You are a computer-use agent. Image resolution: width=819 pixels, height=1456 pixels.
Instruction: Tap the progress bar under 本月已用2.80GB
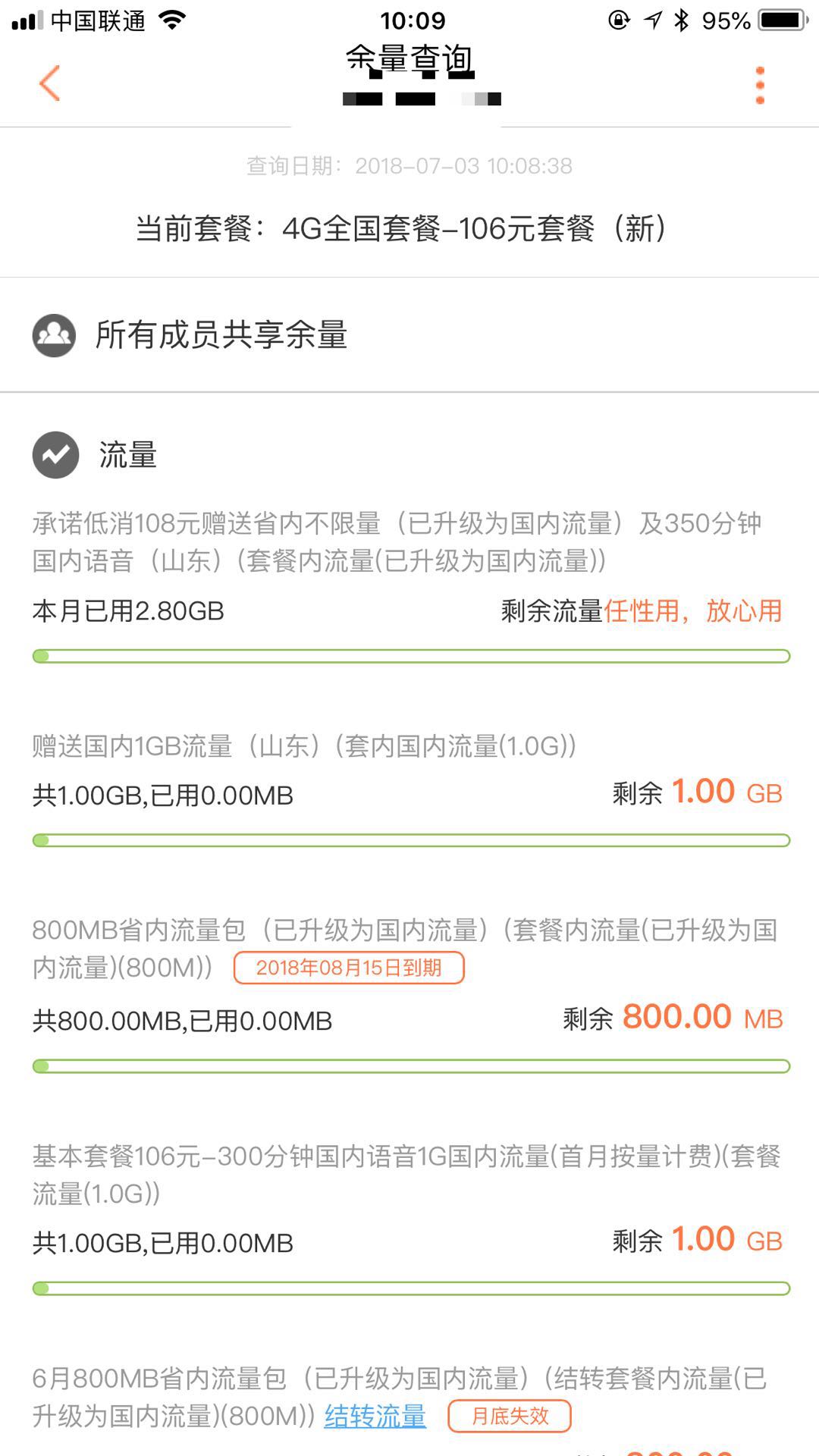(409, 657)
